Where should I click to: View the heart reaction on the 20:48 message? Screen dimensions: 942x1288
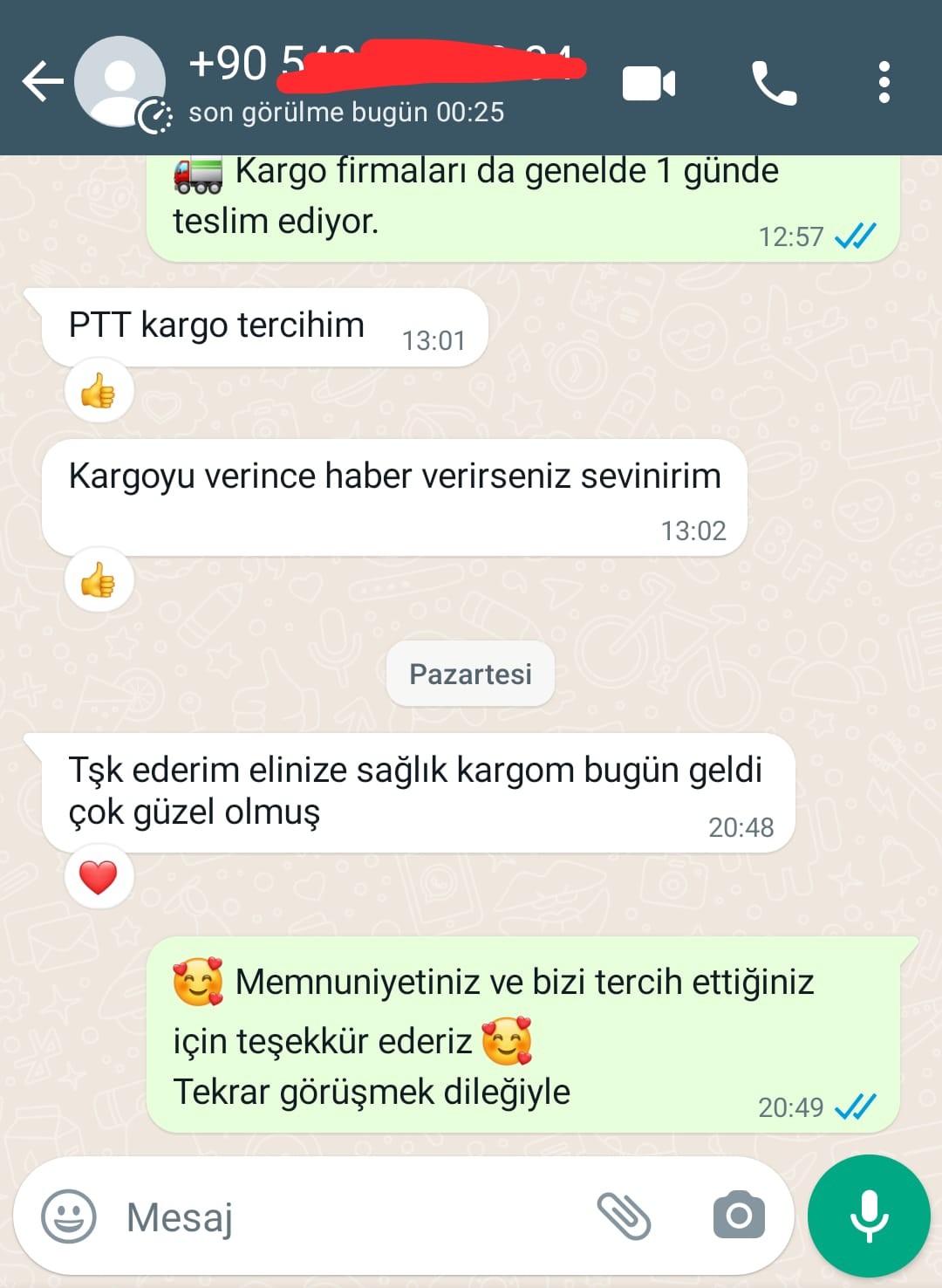[x=99, y=877]
